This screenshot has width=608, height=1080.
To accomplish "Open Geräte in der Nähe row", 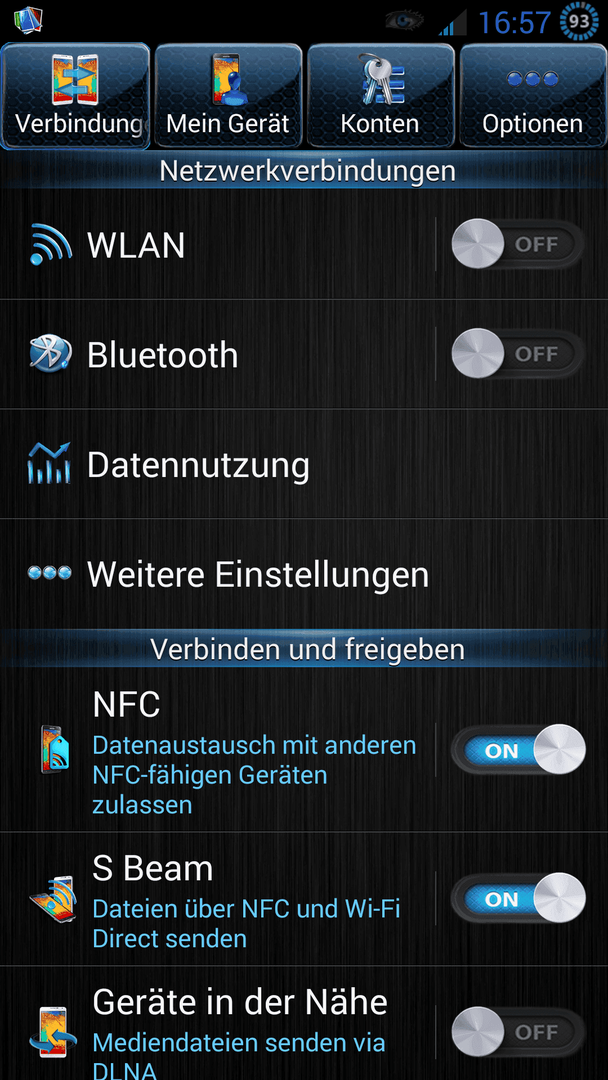I will coord(217,1024).
